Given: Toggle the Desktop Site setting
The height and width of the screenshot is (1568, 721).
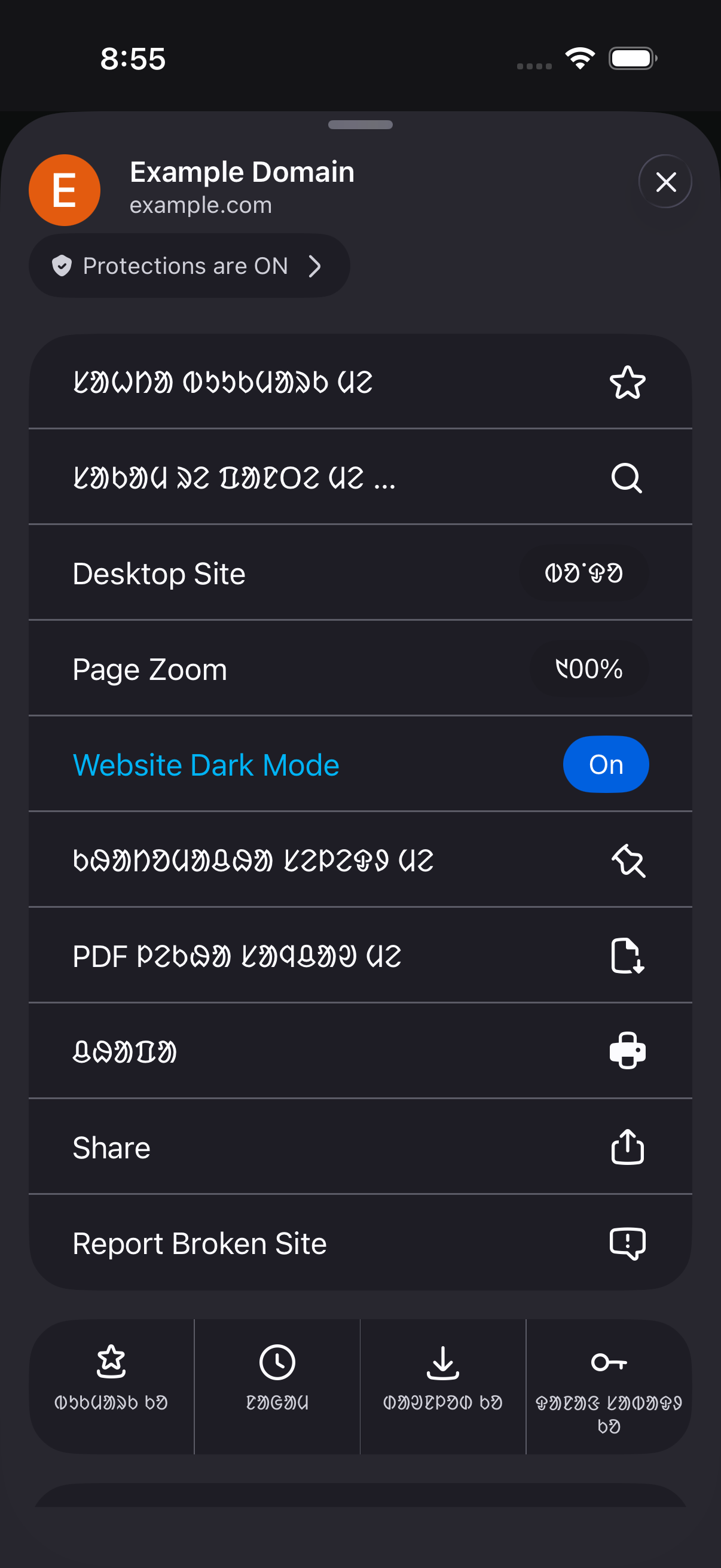Looking at the screenshot, I should point(583,573).
